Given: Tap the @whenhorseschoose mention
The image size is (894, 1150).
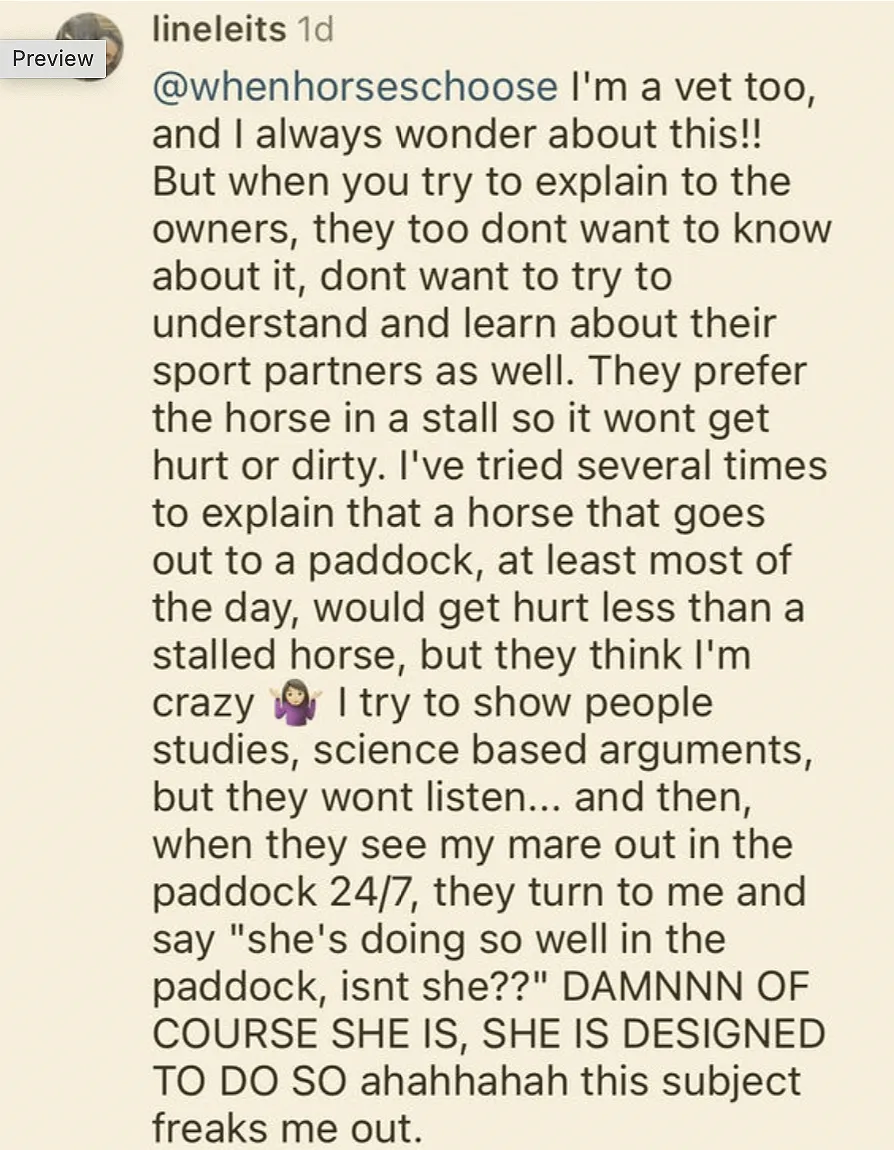Looking at the screenshot, I should coord(355,86).
